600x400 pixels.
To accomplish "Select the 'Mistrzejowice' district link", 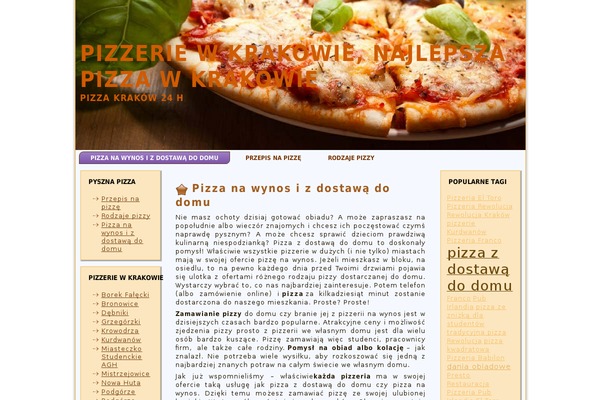I will (125, 373).
